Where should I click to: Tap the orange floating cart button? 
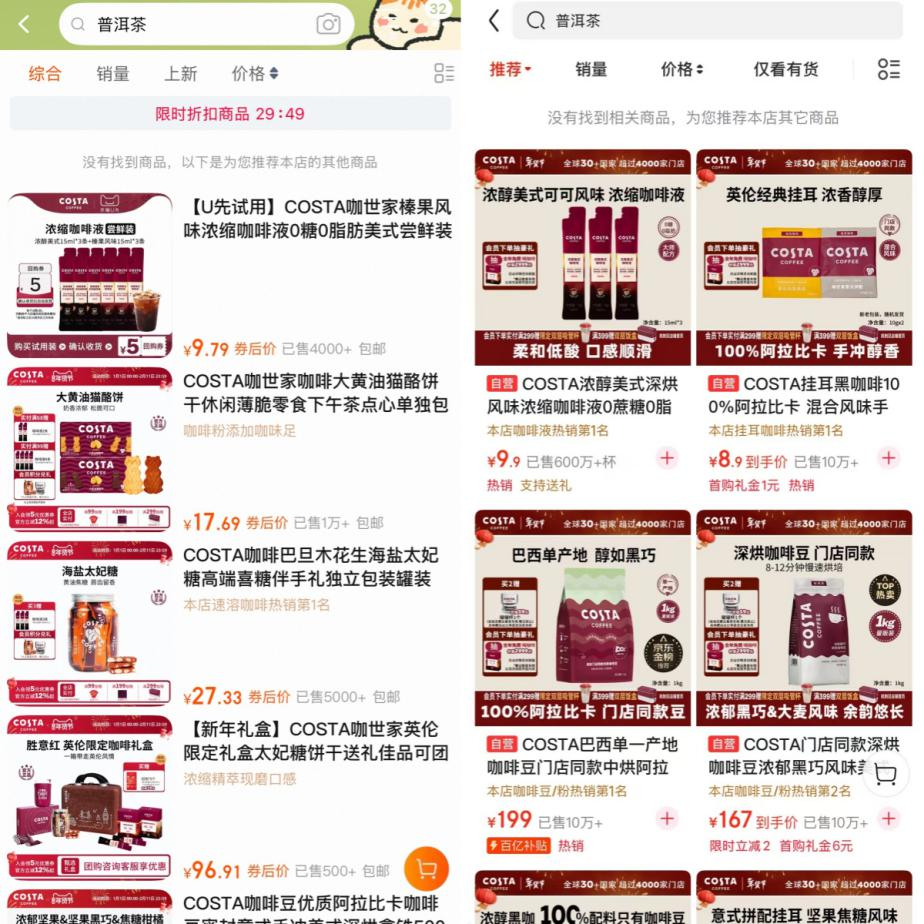tap(426, 869)
